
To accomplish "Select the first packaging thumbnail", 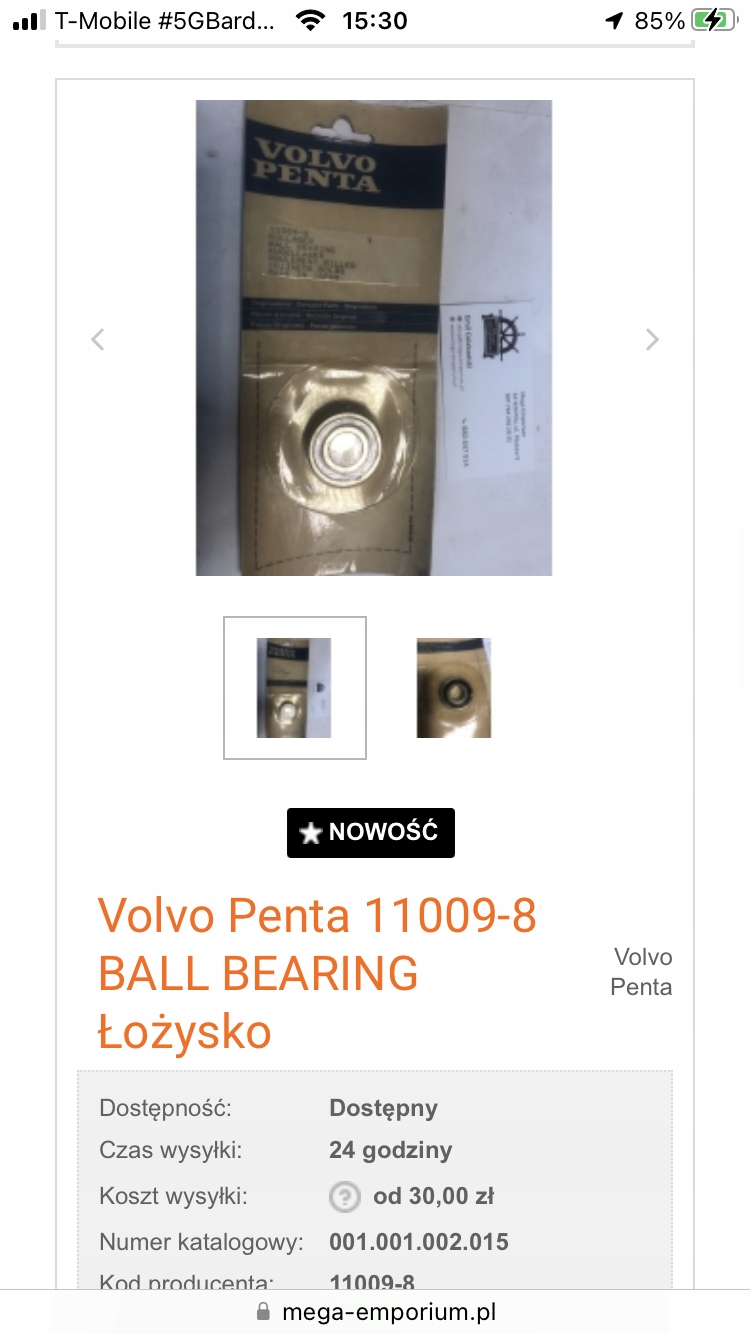I will 294,688.
